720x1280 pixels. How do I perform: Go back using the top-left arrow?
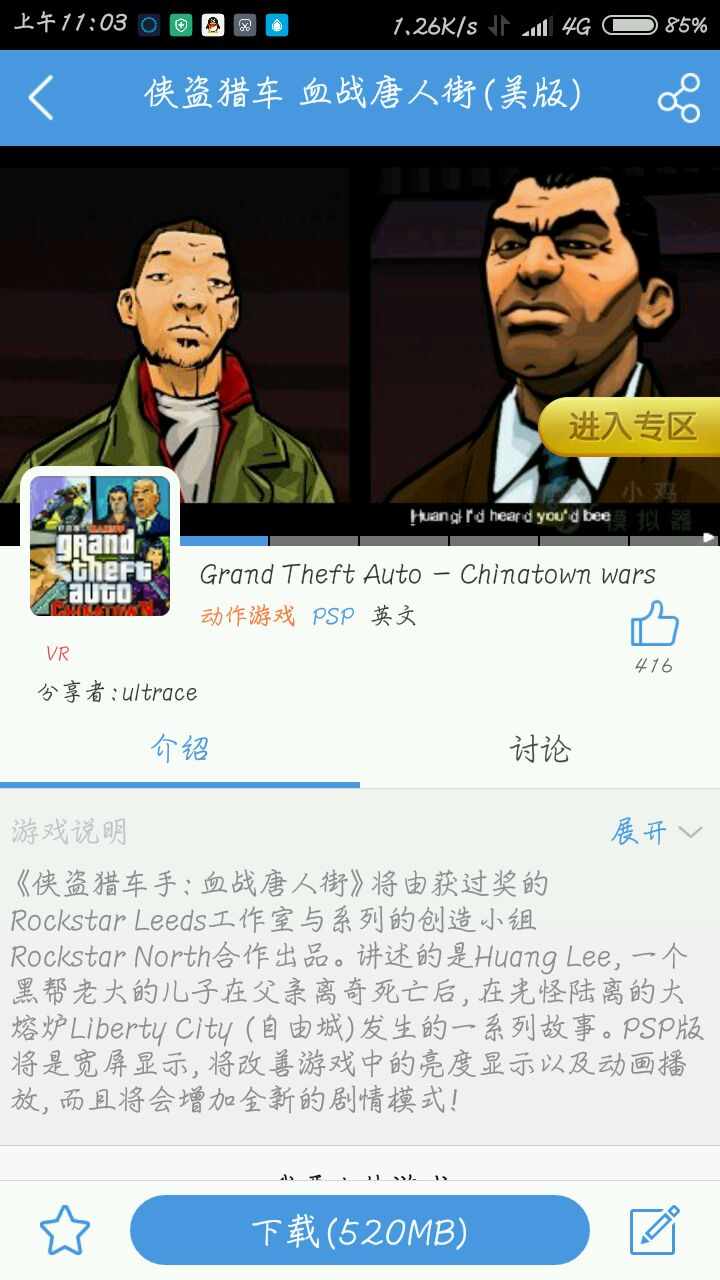tap(41, 98)
